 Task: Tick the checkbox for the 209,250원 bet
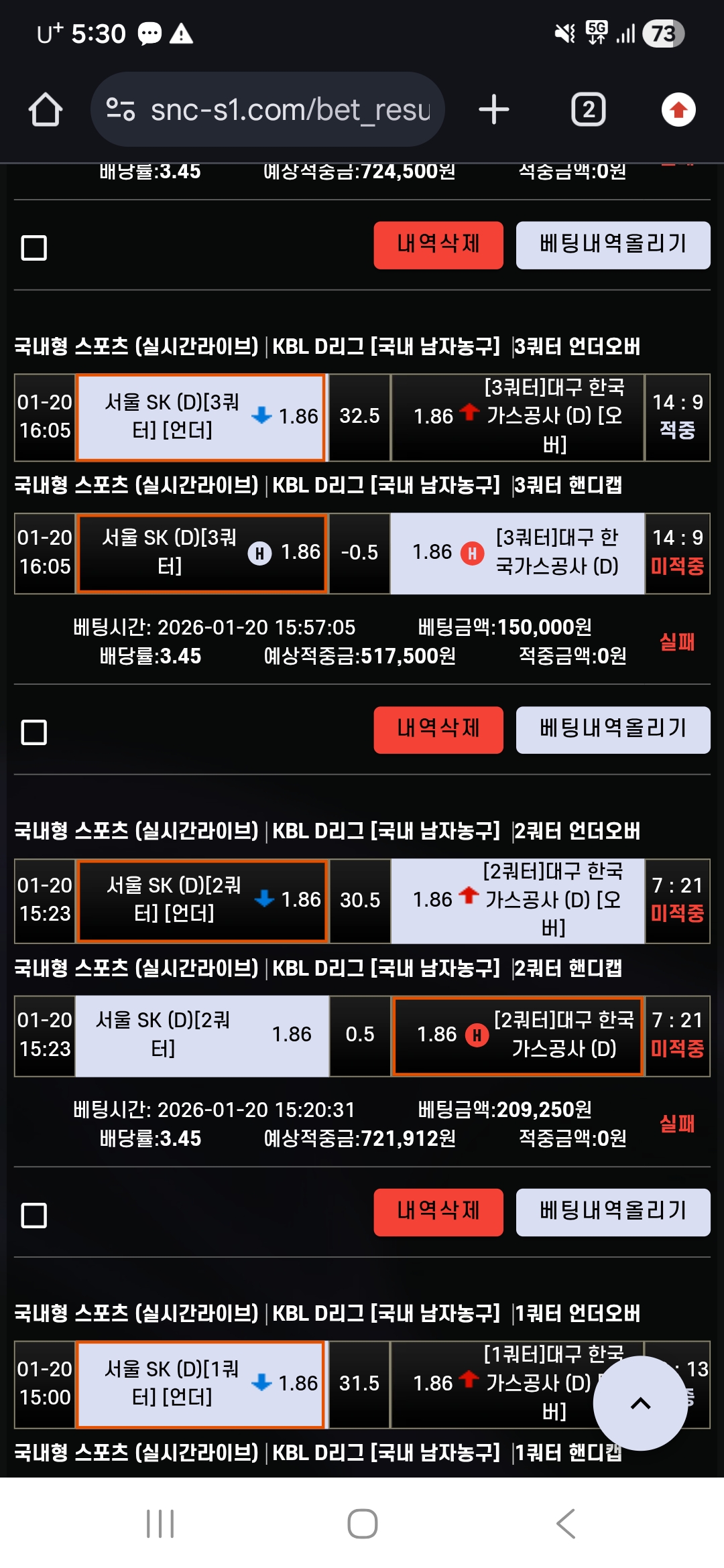pos(34,1215)
